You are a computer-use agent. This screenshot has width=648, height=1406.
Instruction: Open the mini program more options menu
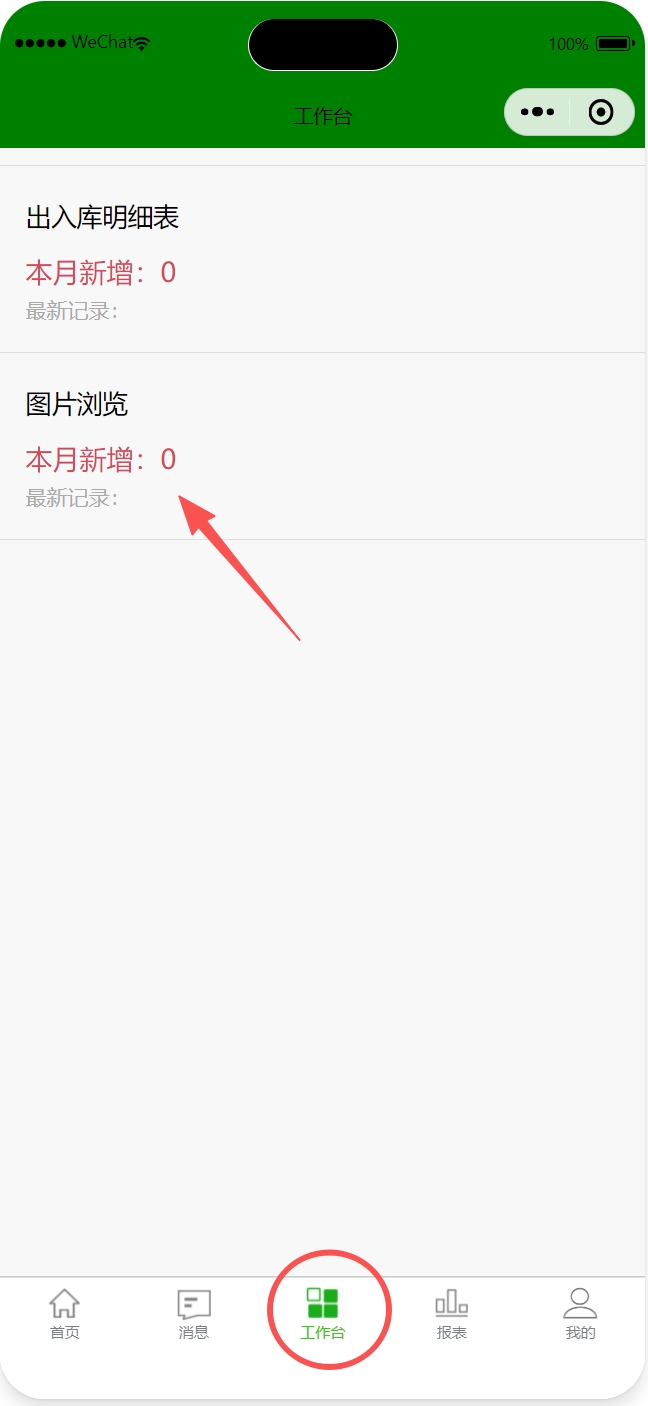pyautogui.click(x=537, y=112)
